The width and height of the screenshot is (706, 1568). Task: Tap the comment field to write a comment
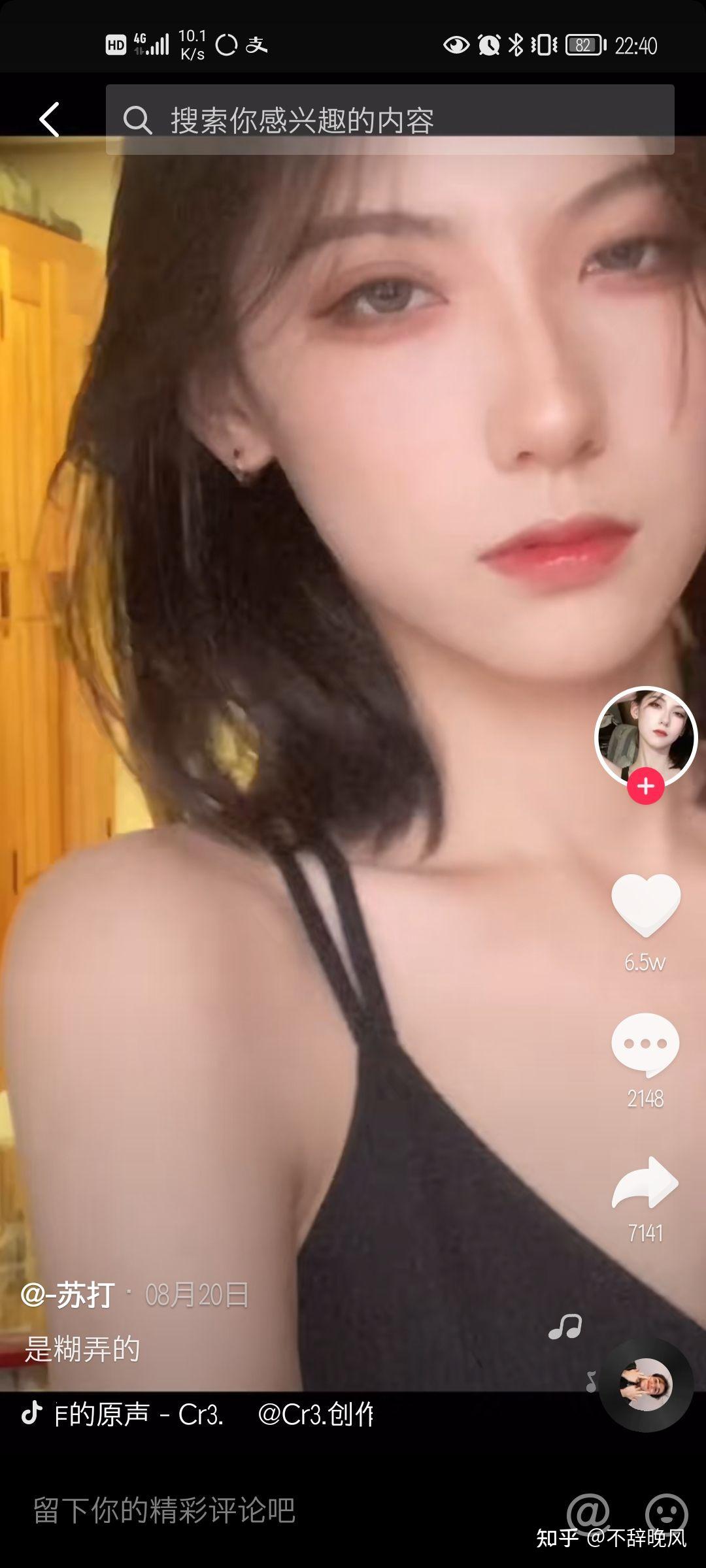tap(261, 1511)
